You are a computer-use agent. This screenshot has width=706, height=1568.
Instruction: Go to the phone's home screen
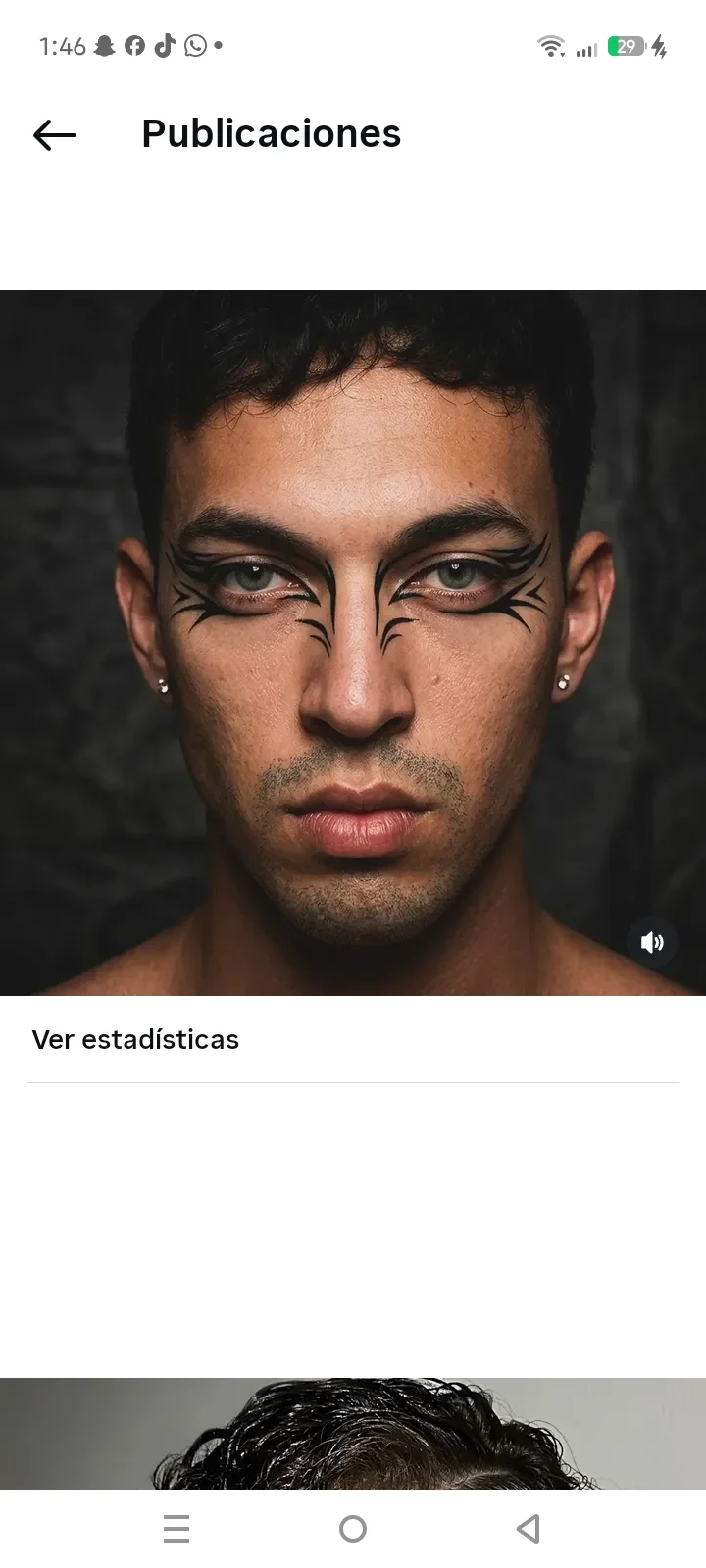(x=353, y=1528)
